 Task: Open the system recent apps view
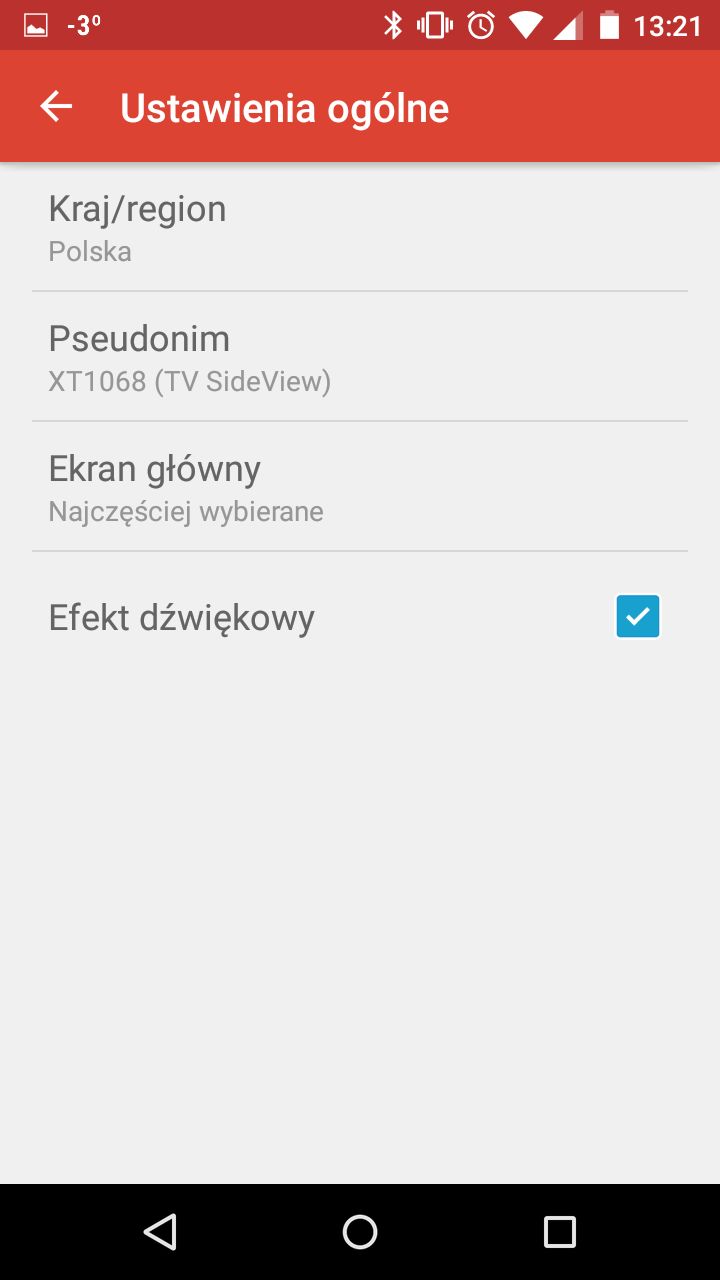pos(560,1232)
